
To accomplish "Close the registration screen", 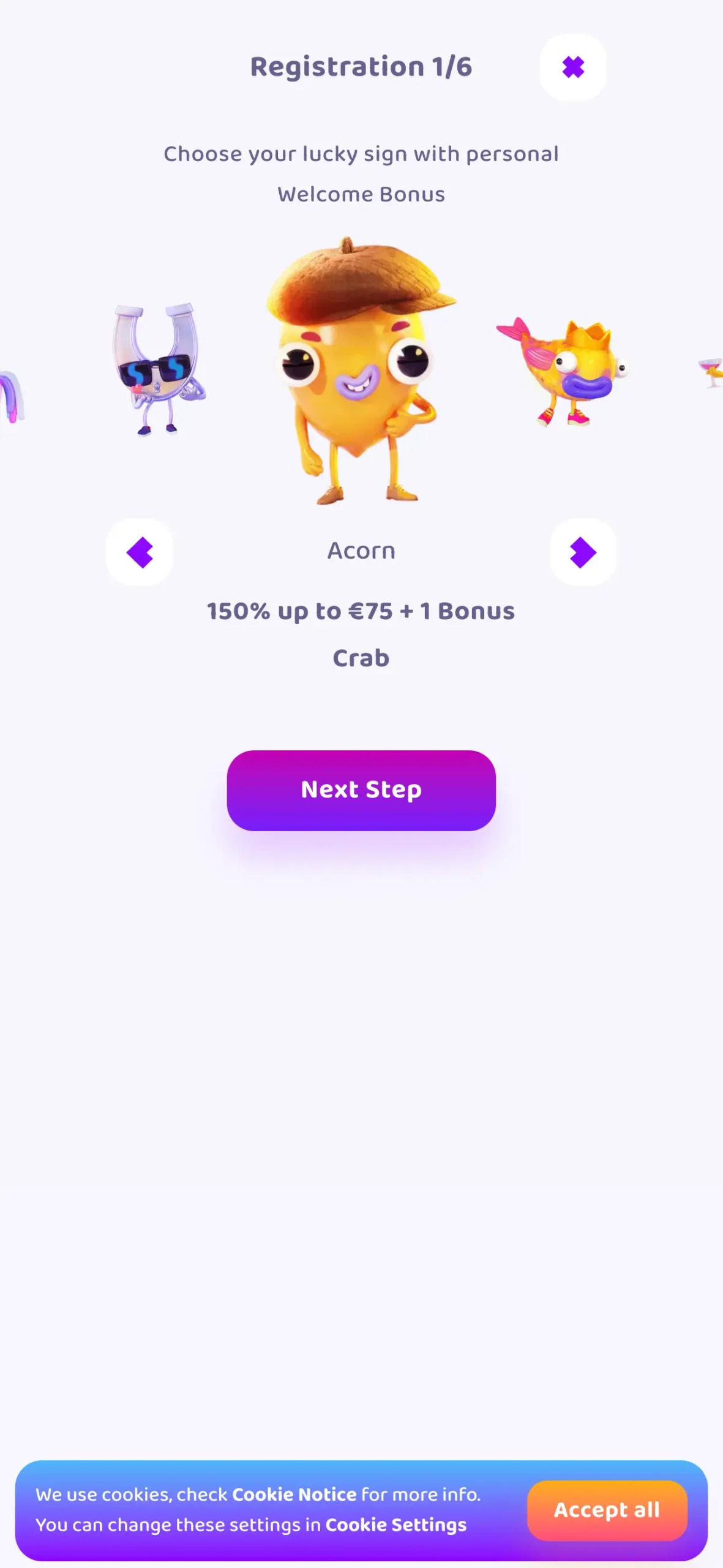I will 572,67.
